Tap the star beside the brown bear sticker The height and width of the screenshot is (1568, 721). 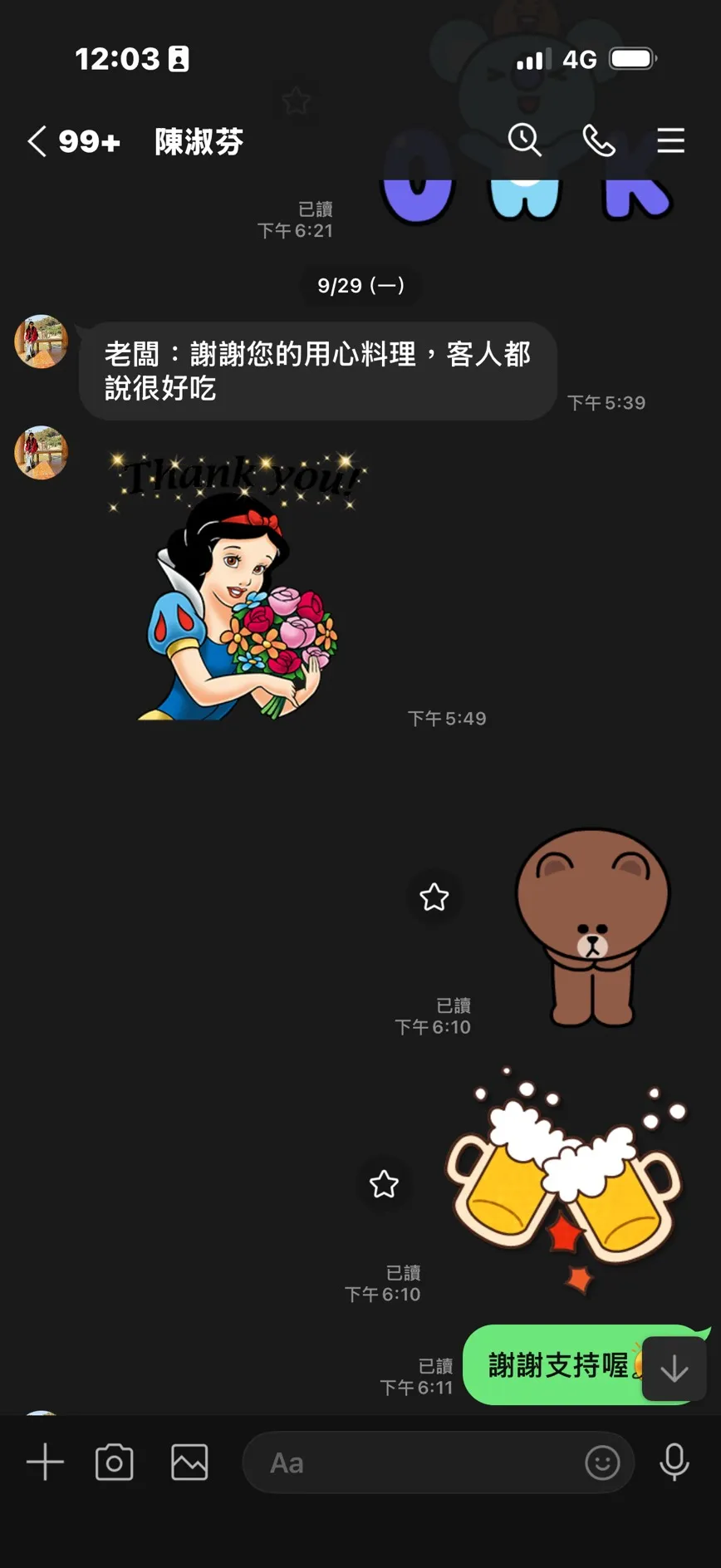(434, 897)
